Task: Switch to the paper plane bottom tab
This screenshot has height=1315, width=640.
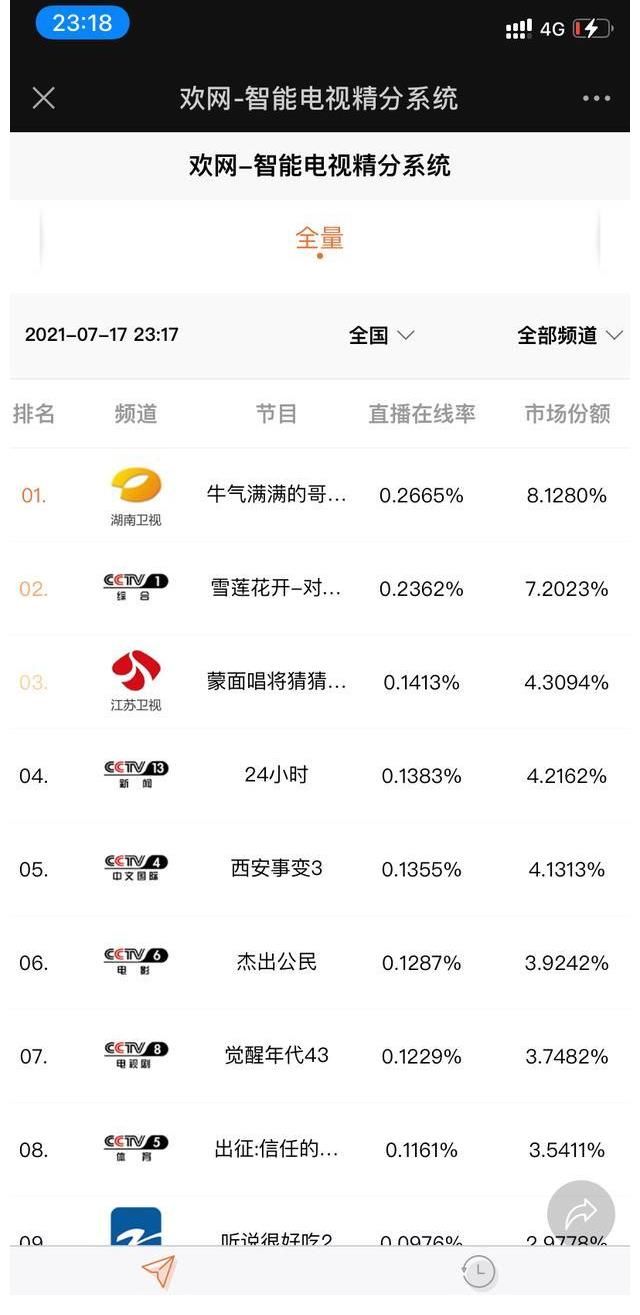Action: 159,1271
